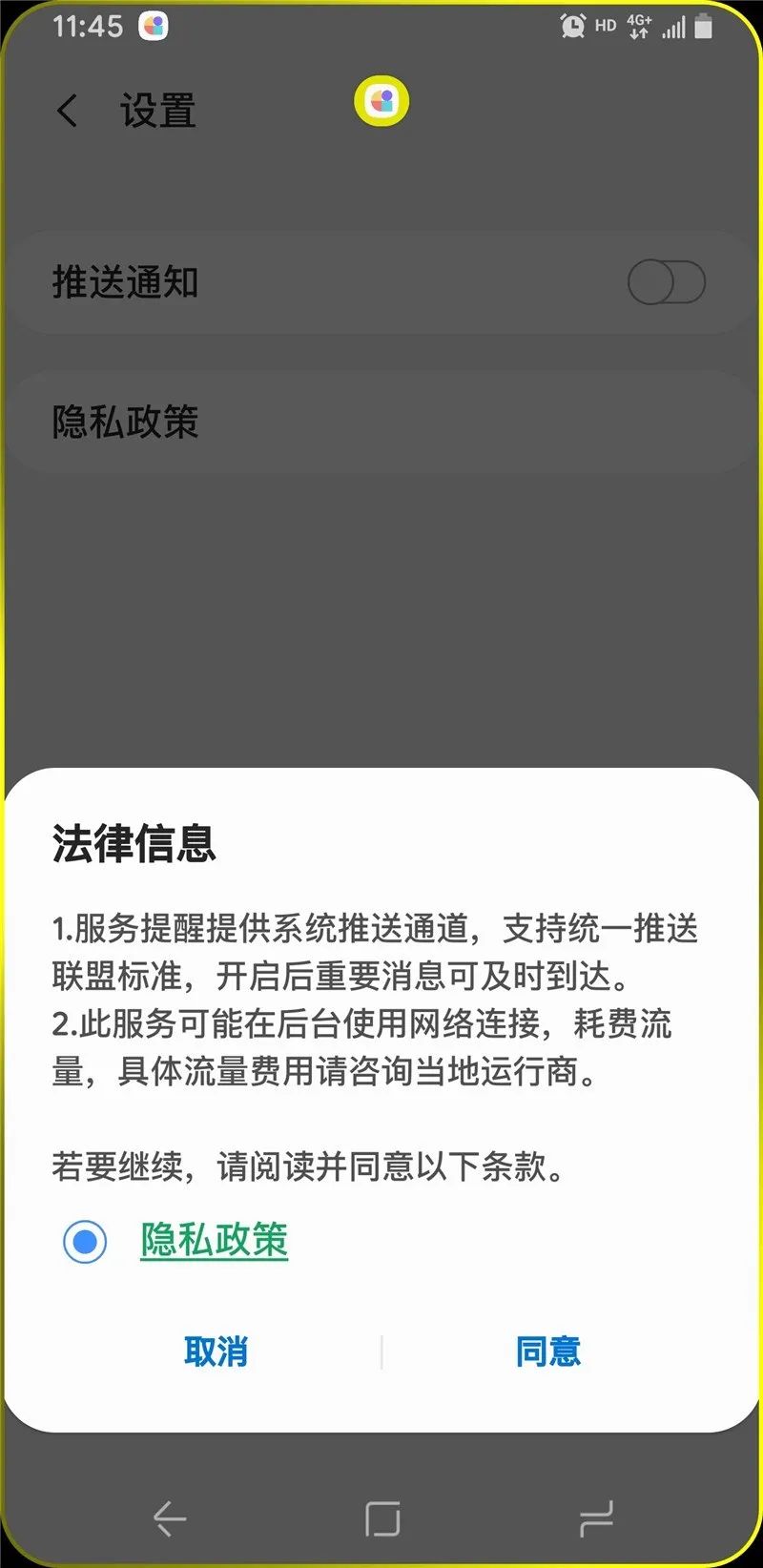Select the radio button beside 隐私政策
The image size is (763, 1568).
click(x=85, y=1242)
